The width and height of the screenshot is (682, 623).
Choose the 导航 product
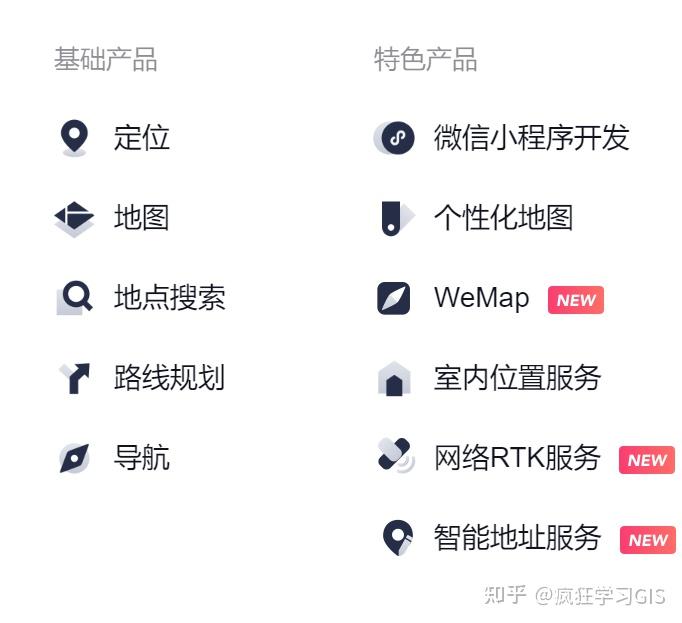pos(141,458)
